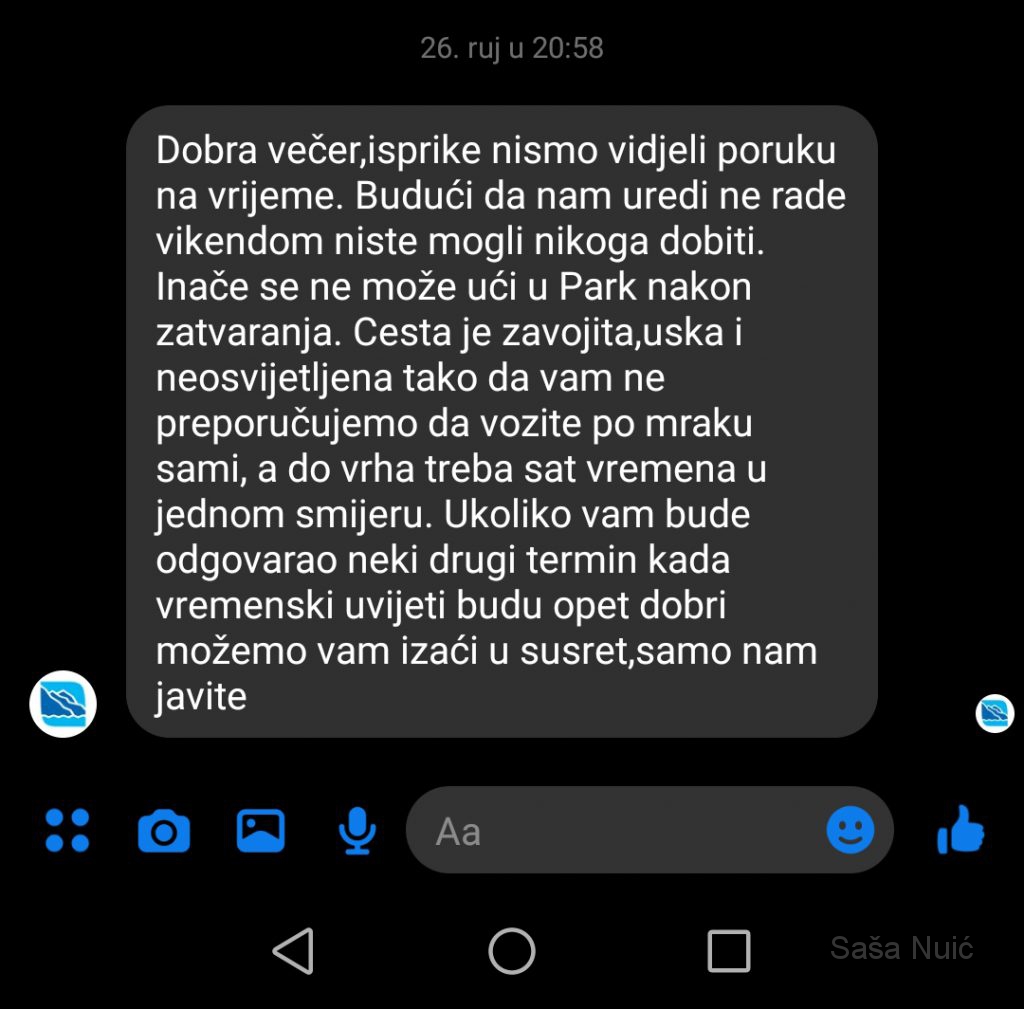This screenshot has width=1024, height=1009.
Task: Open sender's profile picture beside message
Action: (63, 704)
